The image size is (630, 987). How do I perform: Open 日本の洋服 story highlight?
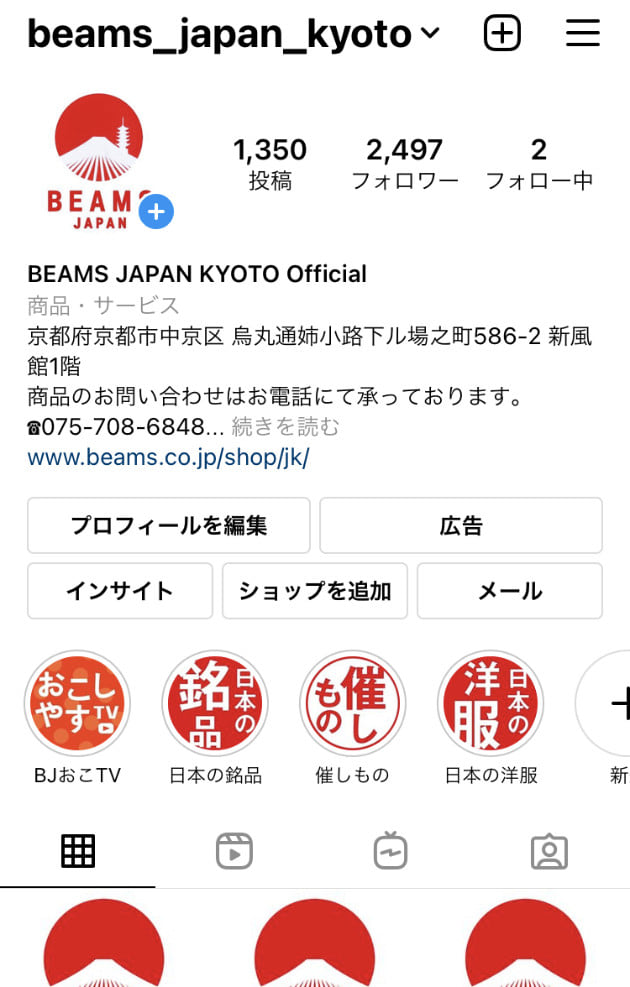(490, 703)
